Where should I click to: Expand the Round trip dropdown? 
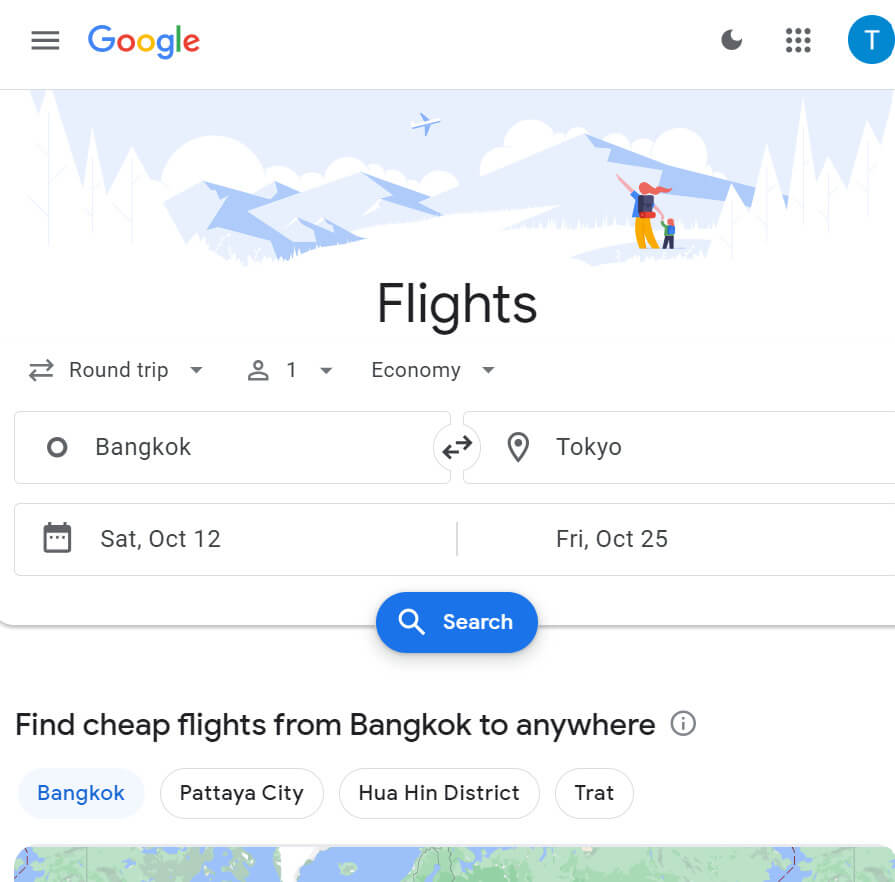click(x=116, y=370)
